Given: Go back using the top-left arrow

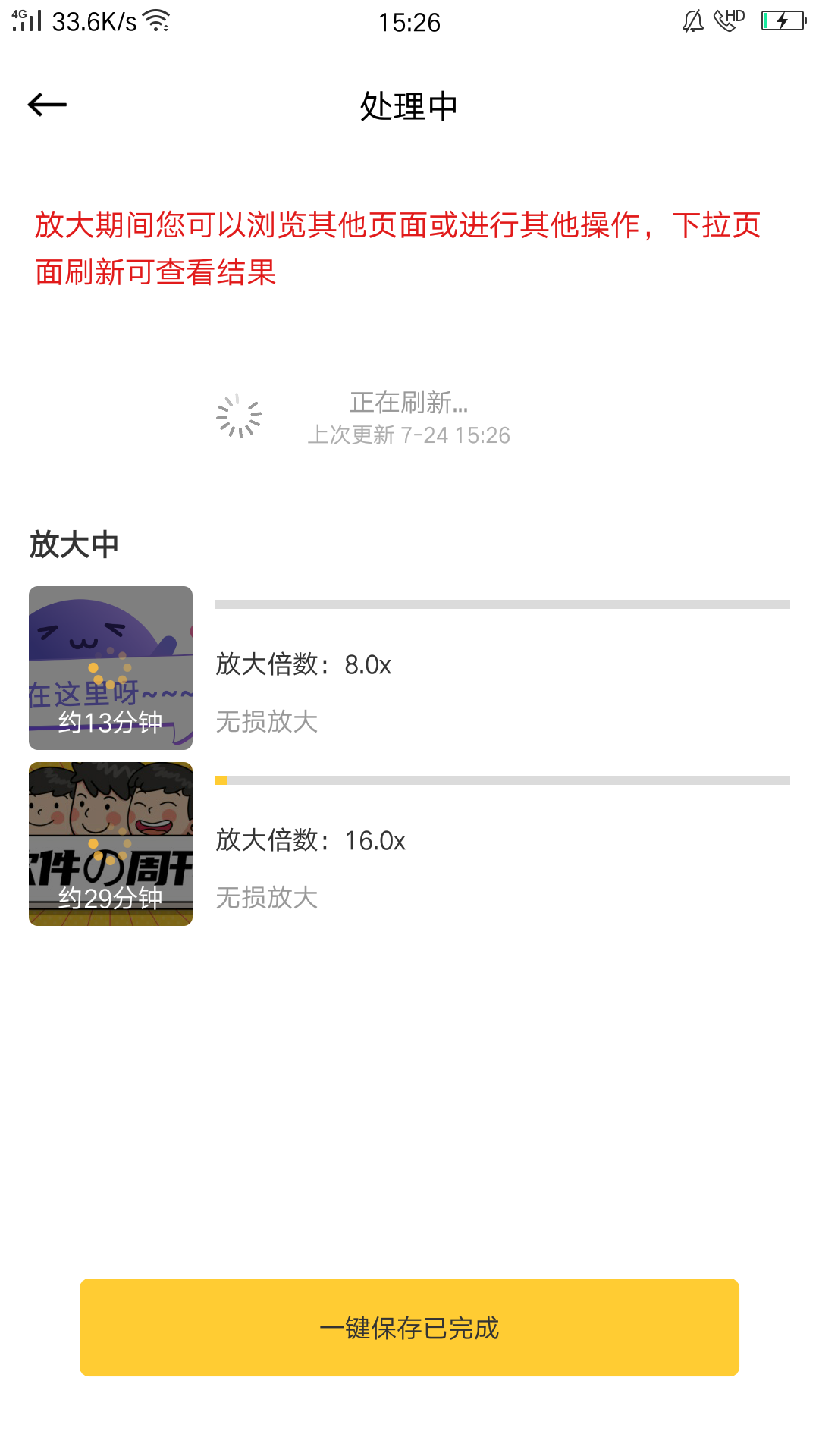Looking at the screenshot, I should 47,105.
